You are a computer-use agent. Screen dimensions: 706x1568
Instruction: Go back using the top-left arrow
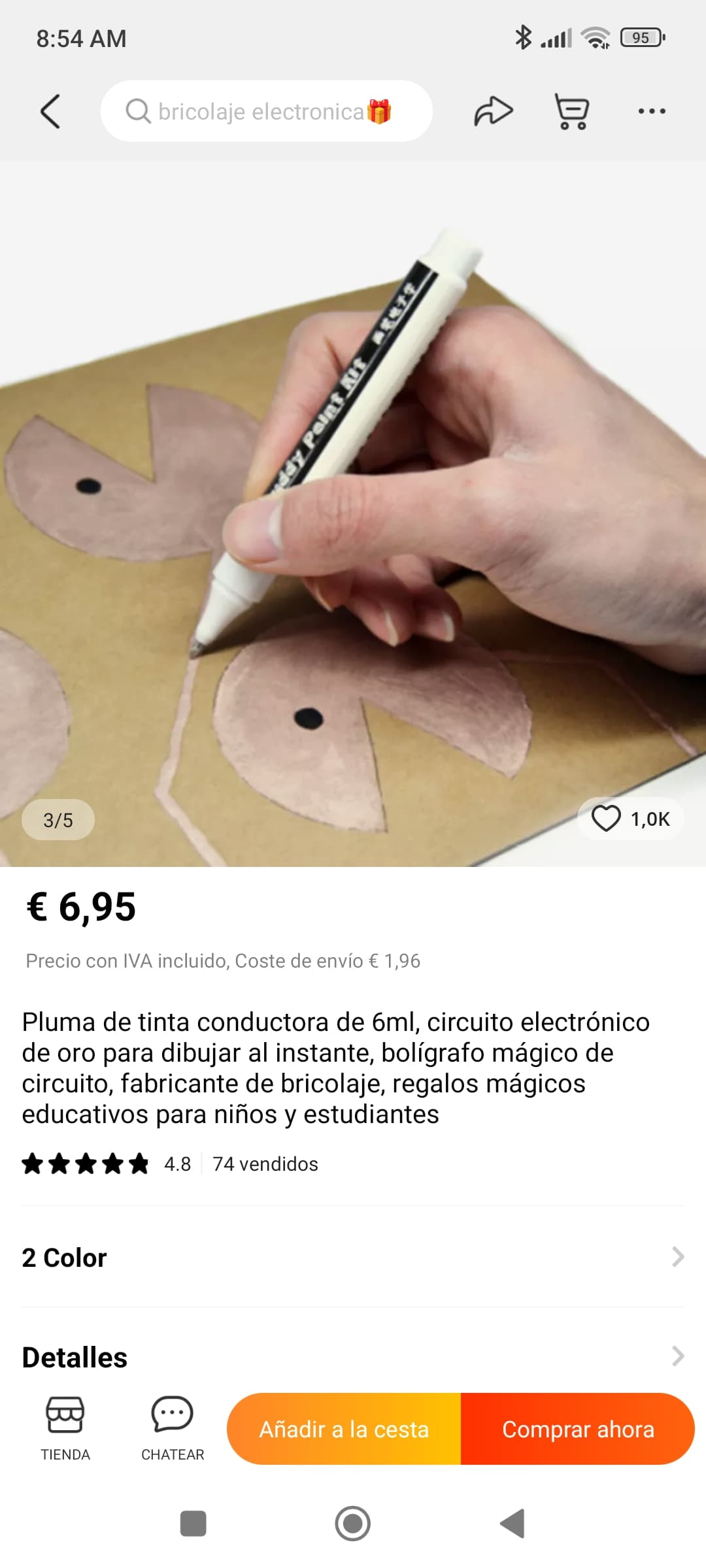pos(50,111)
